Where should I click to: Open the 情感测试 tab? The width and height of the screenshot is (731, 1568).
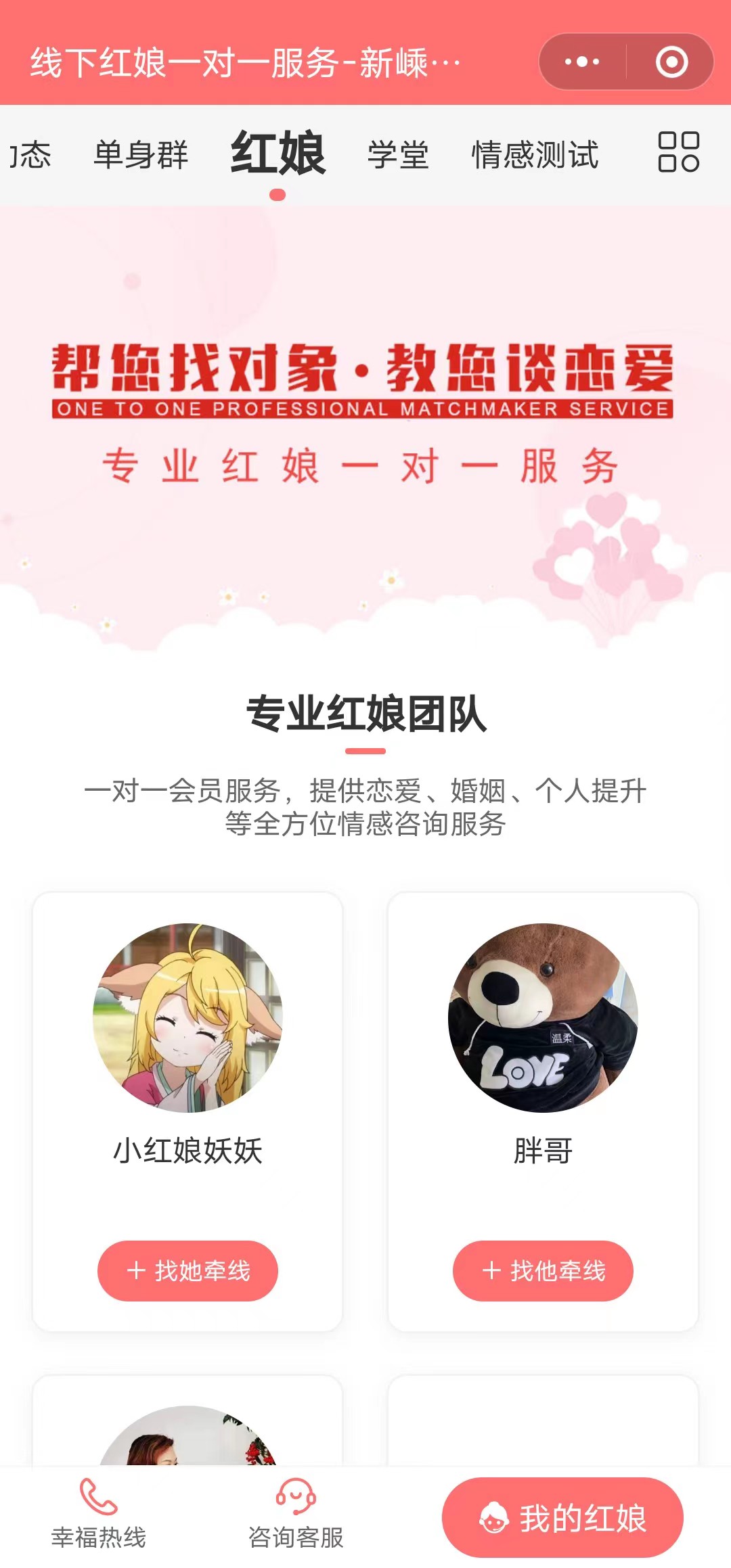[x=535, y=155]
